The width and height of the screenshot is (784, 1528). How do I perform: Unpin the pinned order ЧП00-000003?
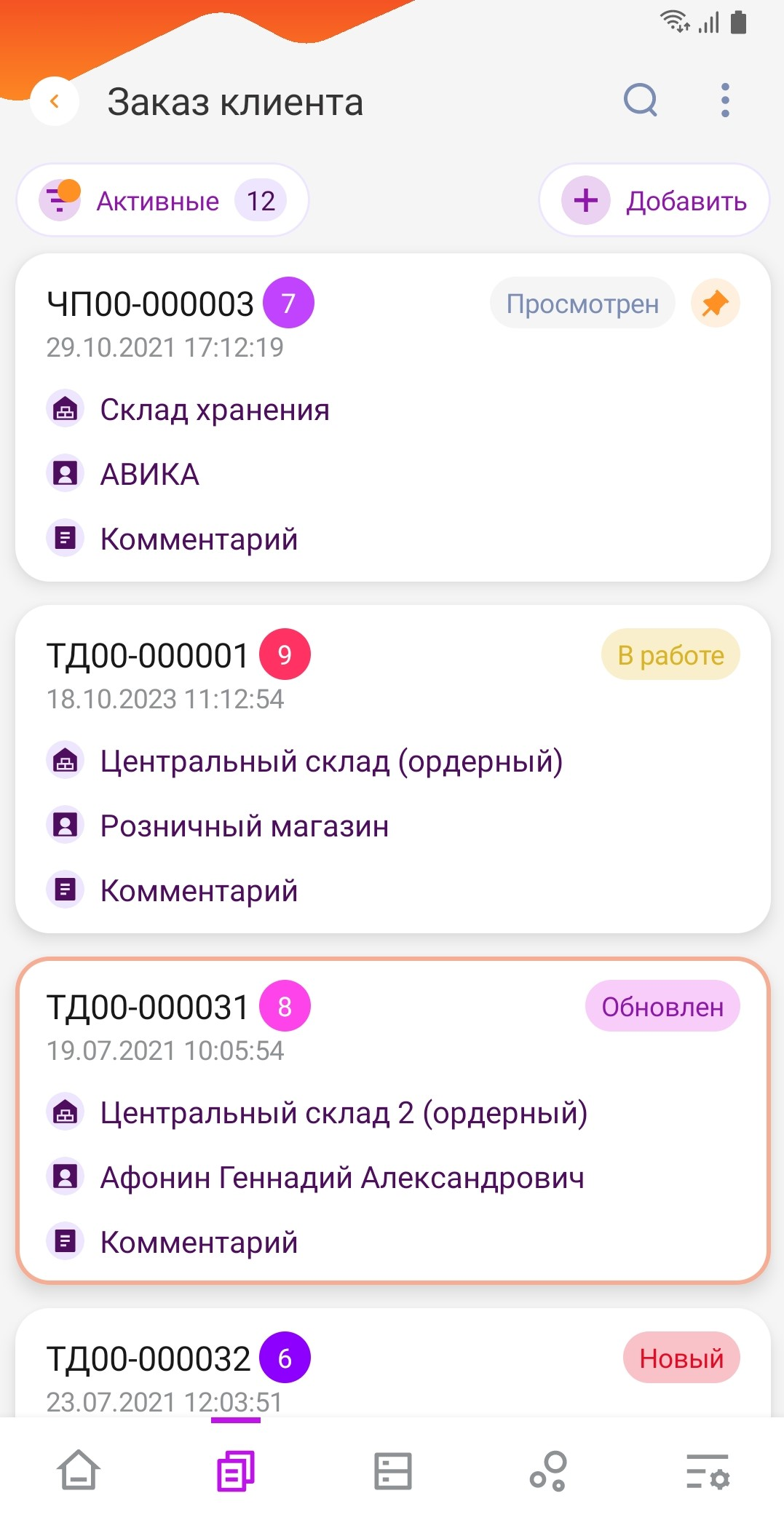(713, 304)
